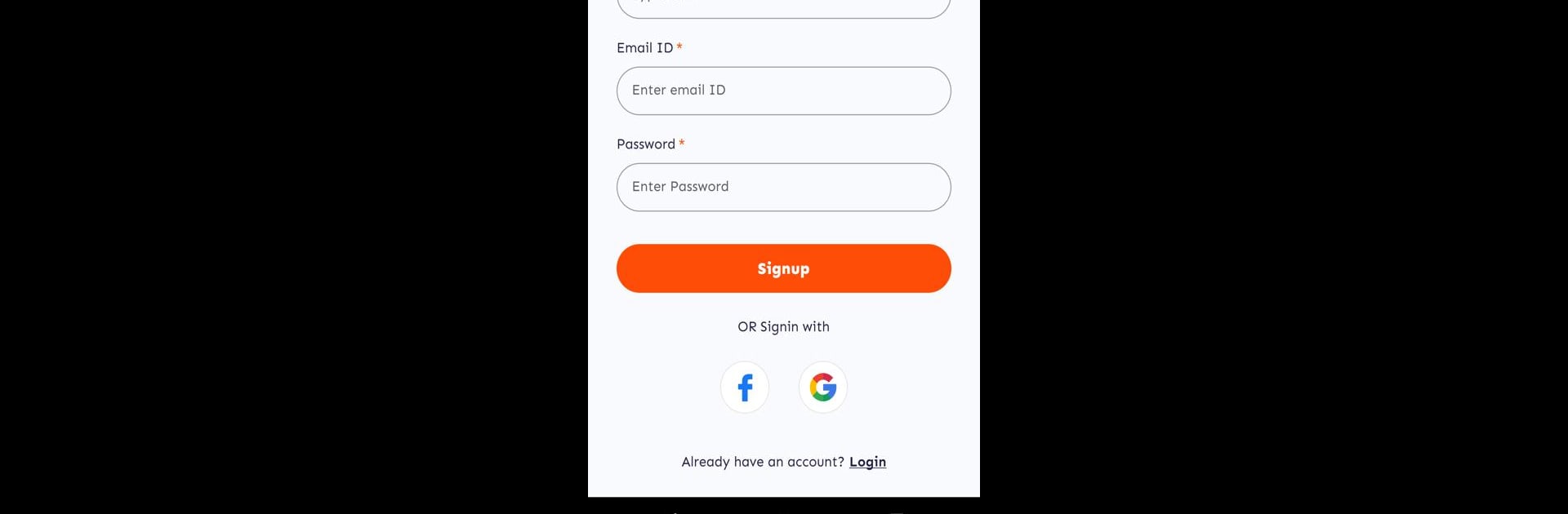Open the Login link
The width and height of the screenshot is (1568, 514).
point(867,462)
